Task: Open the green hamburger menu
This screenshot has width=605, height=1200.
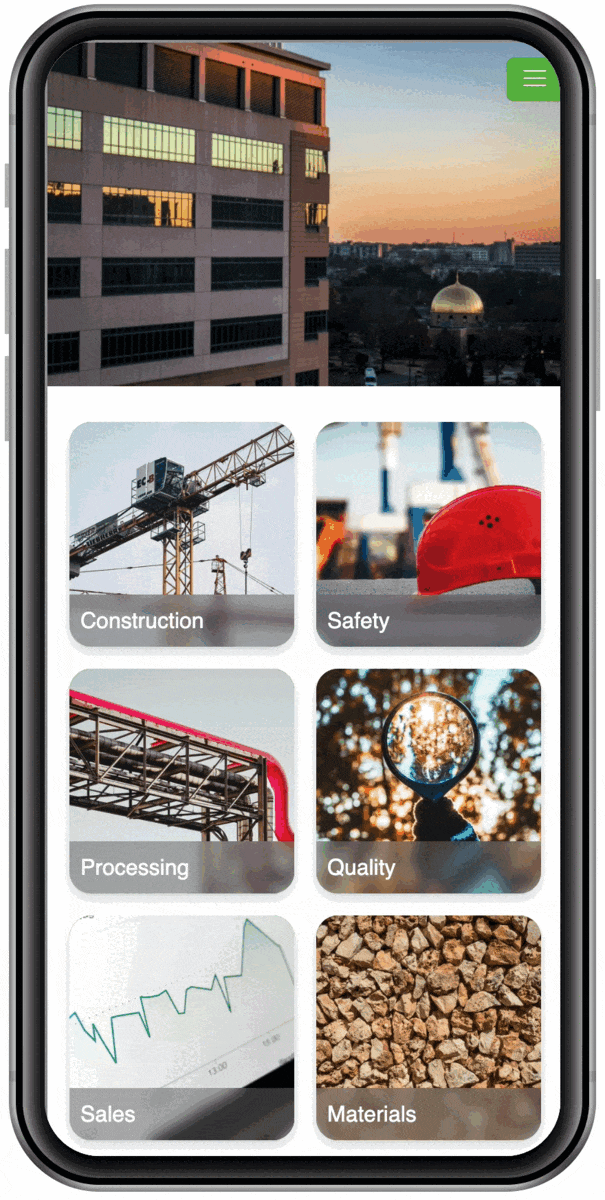Action: (532, 79)
